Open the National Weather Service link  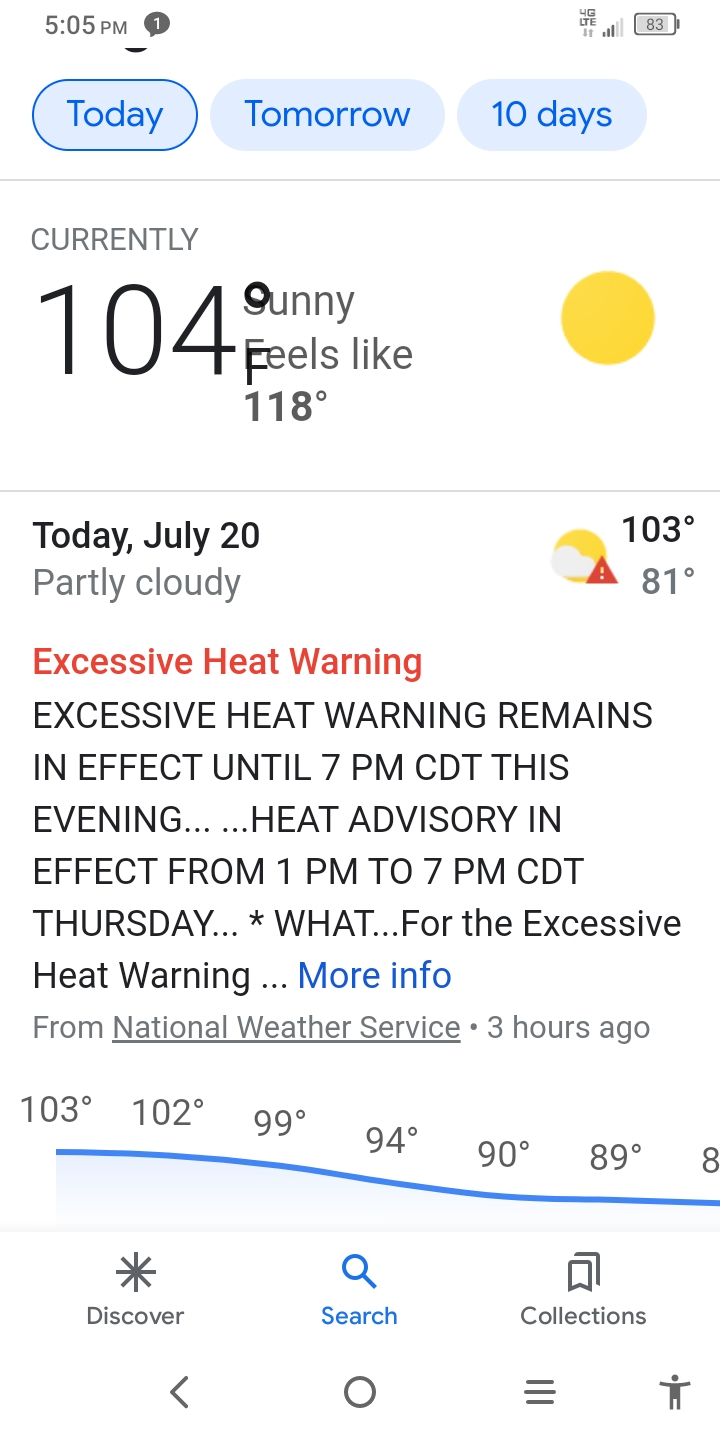[x=286, y=1027]
